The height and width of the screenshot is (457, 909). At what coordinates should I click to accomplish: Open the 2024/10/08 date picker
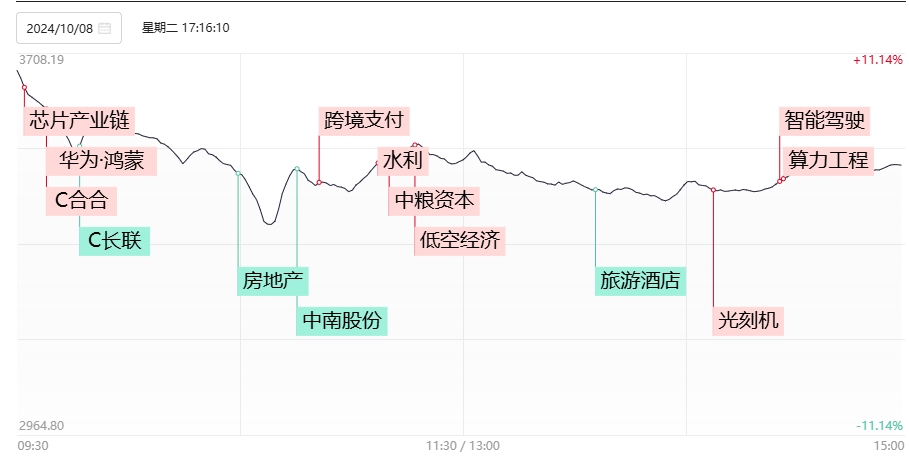tap(68, 28)
